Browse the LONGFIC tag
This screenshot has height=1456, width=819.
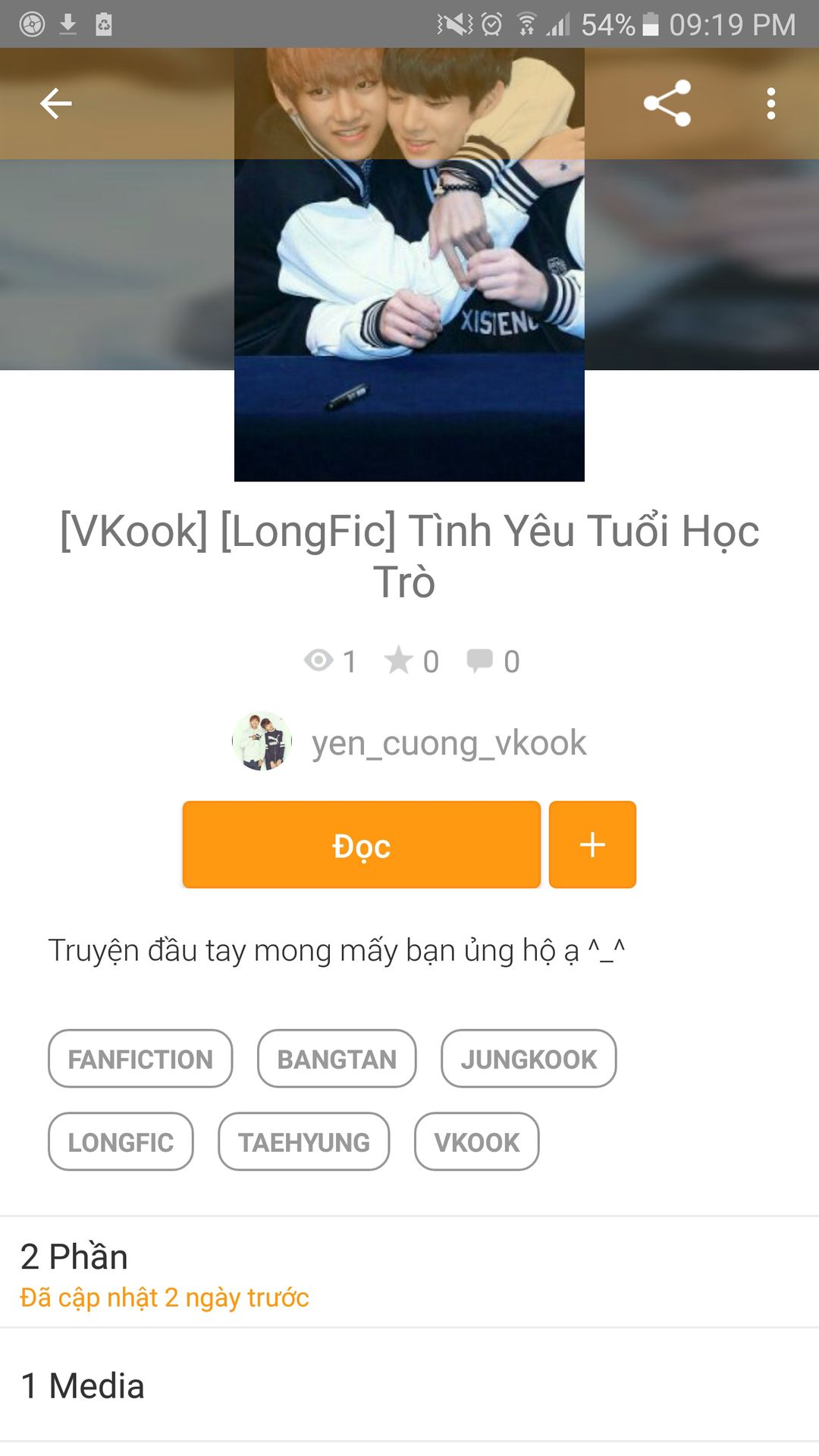tap(121, 1142)
